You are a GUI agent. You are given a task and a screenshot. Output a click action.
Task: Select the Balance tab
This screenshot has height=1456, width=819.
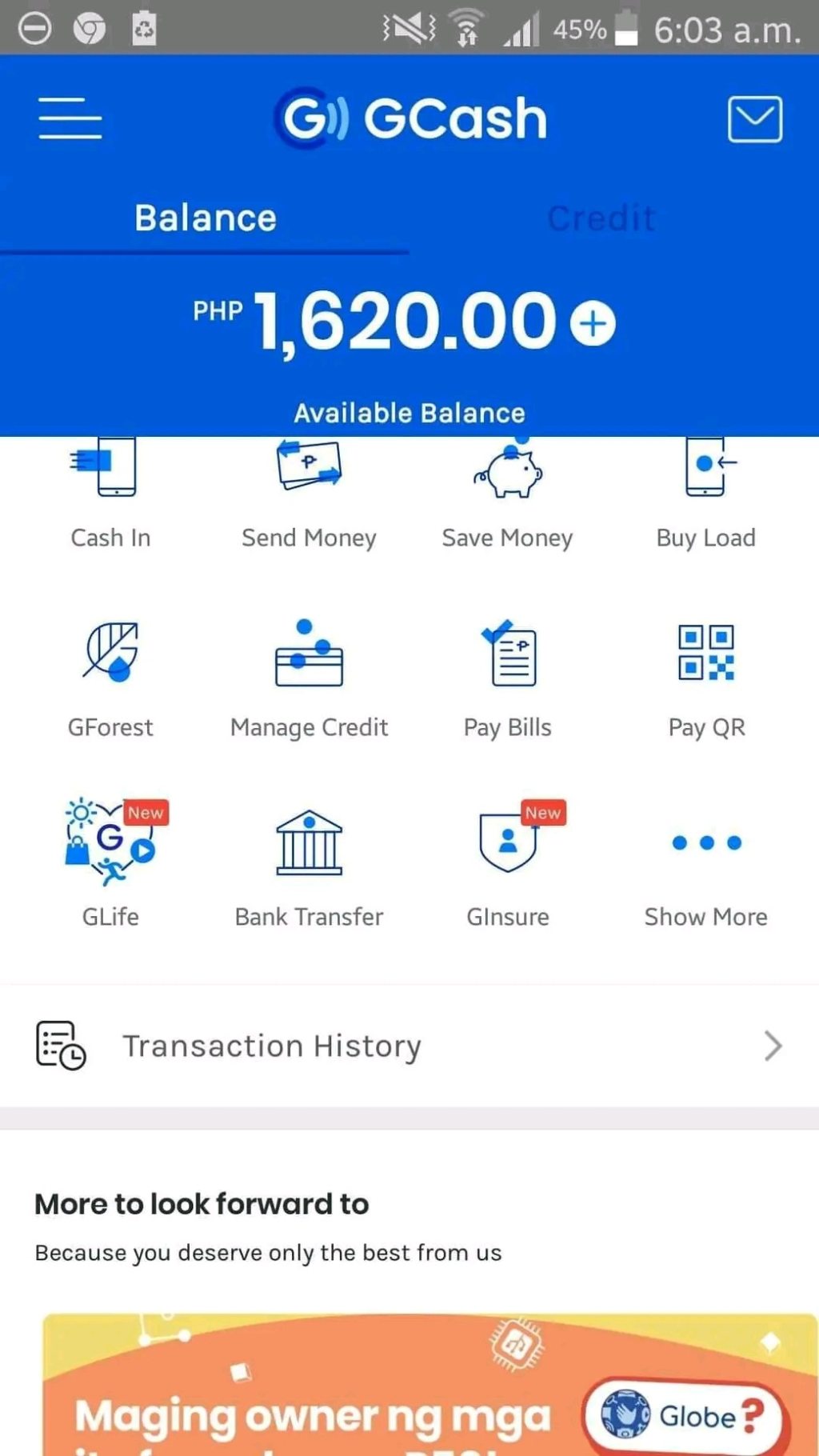pyautogui.click(x=206, y=218)
